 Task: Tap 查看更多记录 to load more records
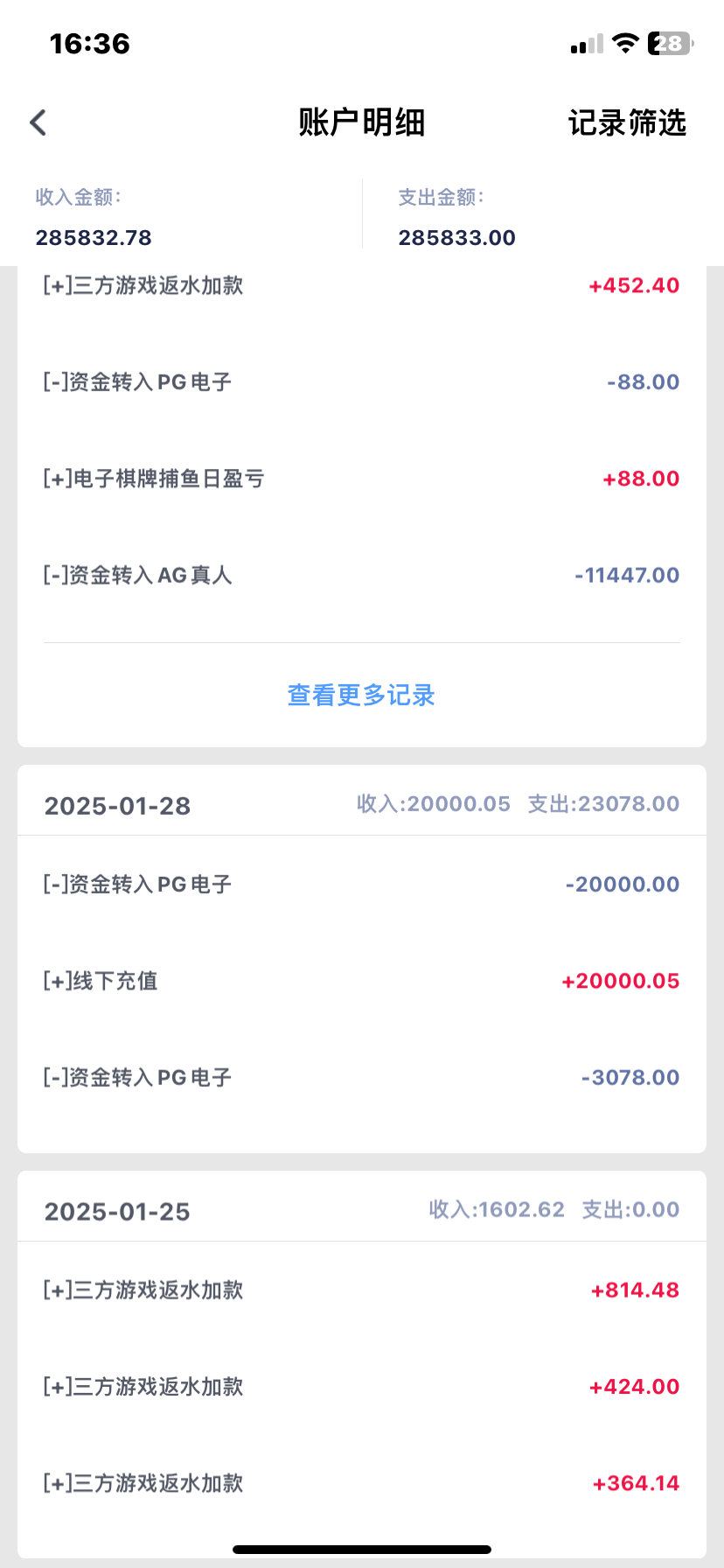pos(361,696)
